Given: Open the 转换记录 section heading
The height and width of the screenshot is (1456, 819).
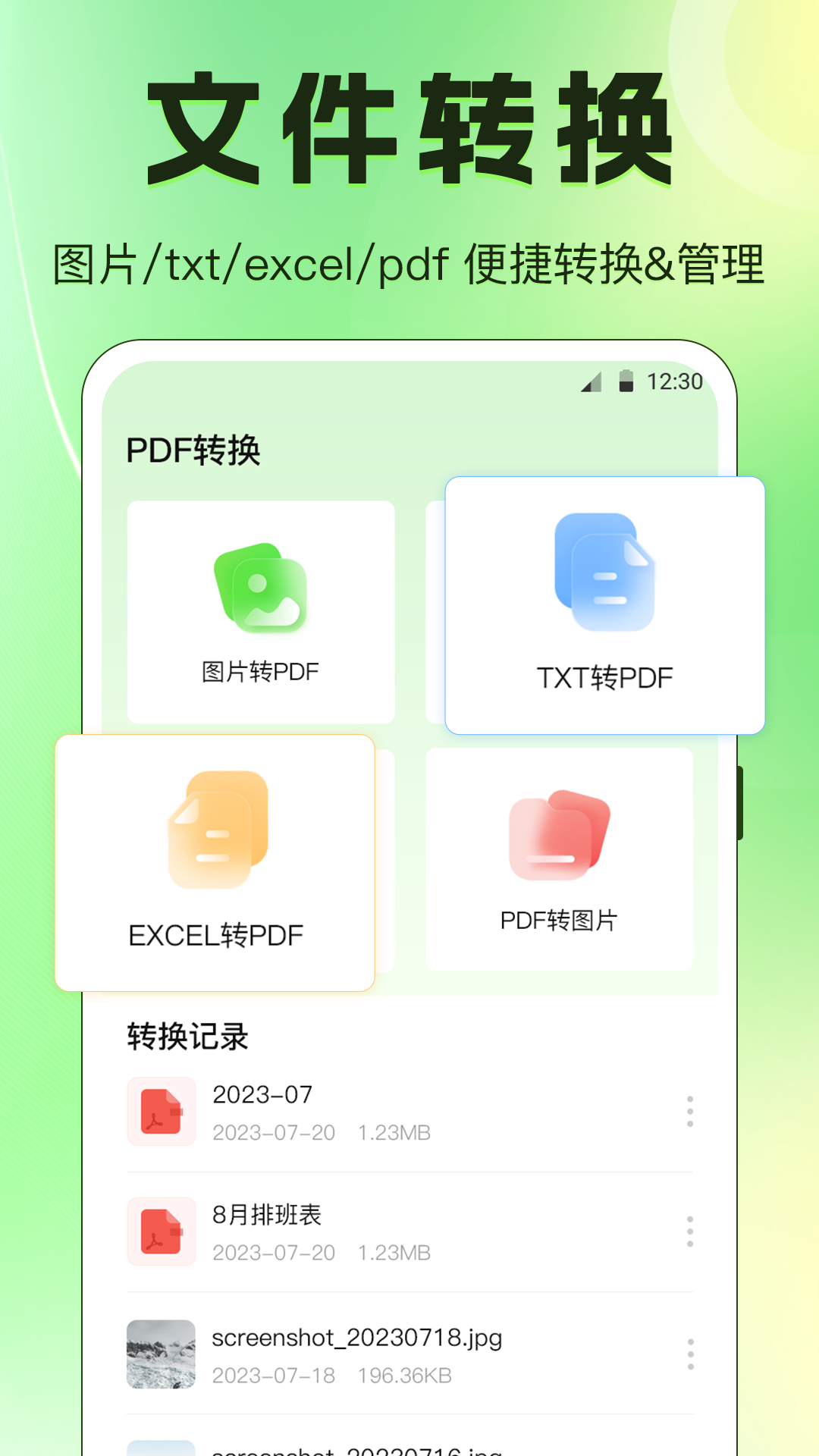Looking at the screenshot, I should point(187,1037).
